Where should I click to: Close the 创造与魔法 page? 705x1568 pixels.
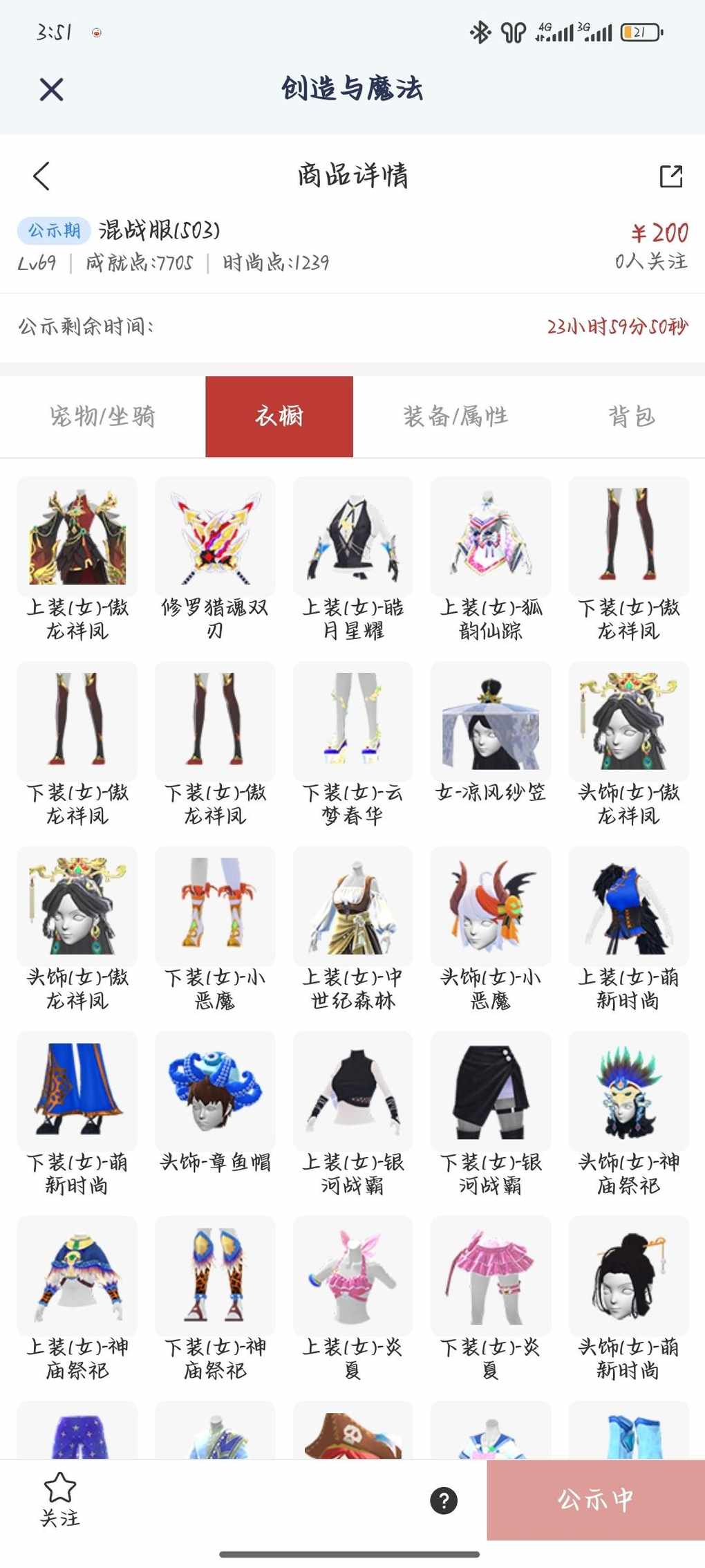pyautogui.click(x=52, y=89)
